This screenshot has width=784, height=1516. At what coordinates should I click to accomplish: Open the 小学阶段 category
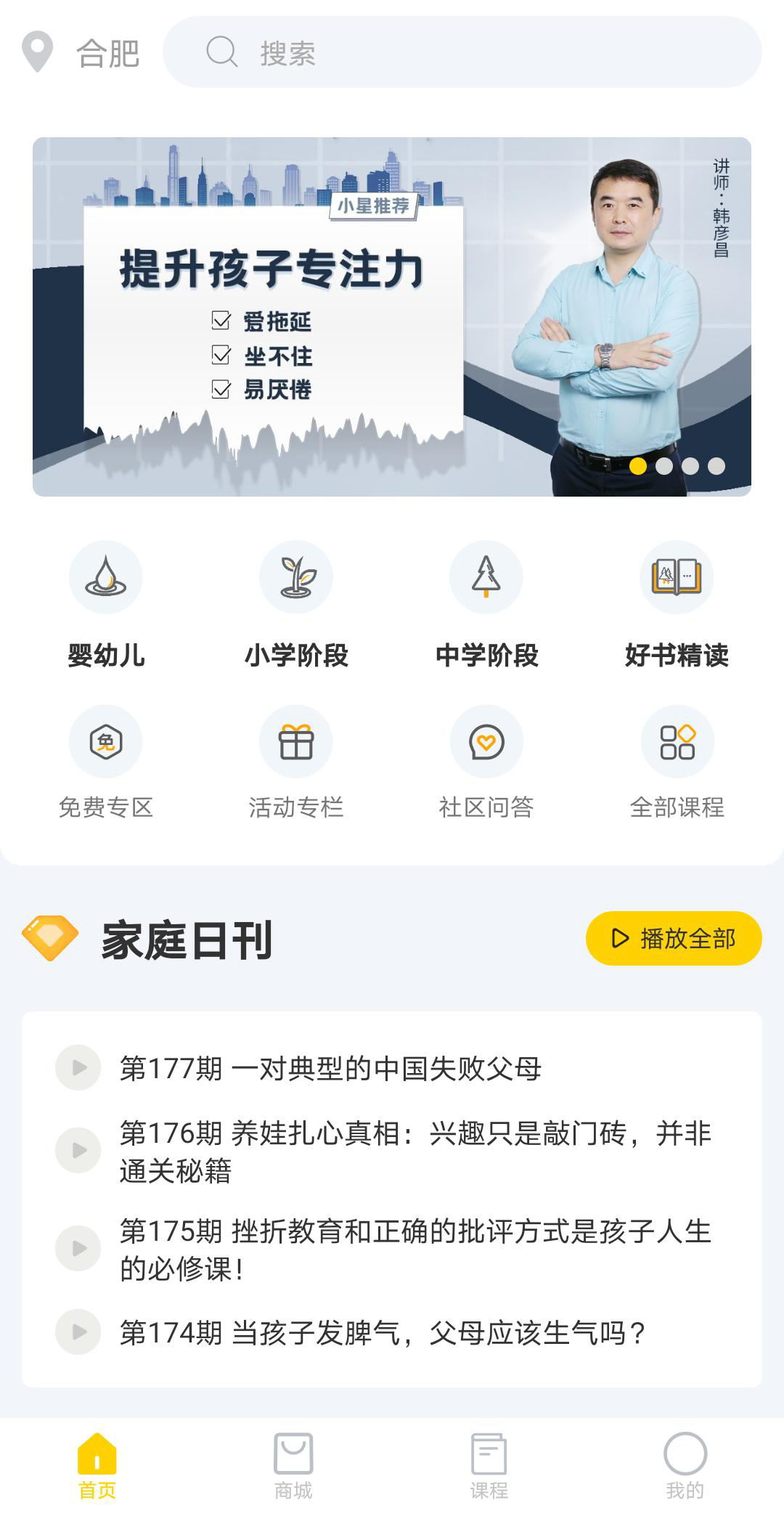point(296,604)
